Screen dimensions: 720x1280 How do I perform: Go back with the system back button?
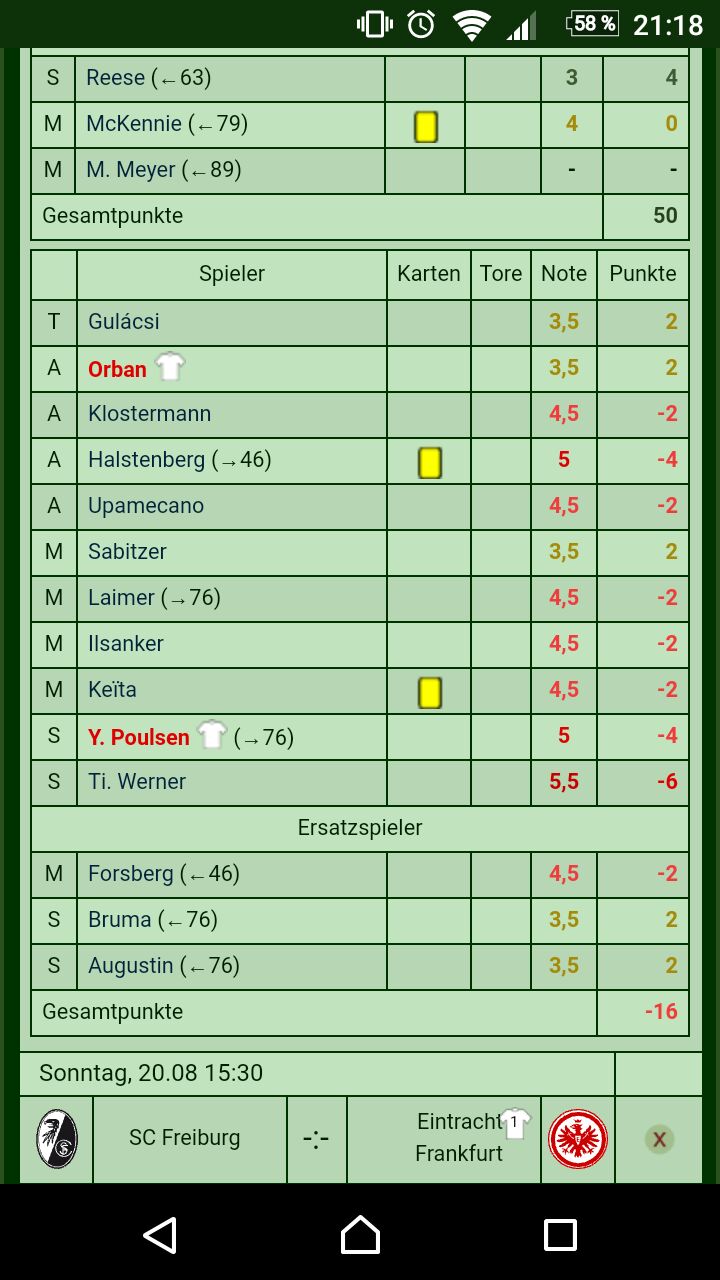160,1235
